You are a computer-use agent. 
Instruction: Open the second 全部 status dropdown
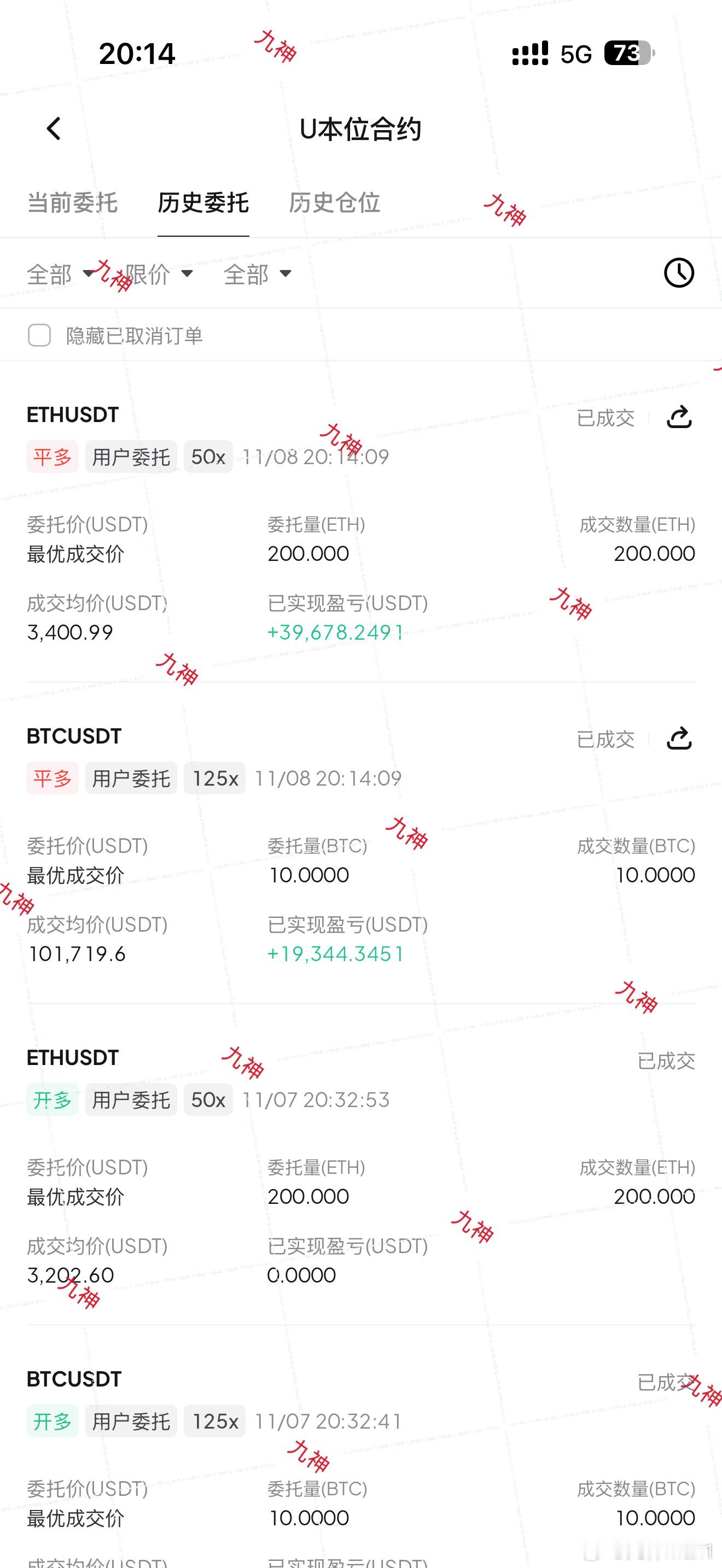[x=246, y=274]
